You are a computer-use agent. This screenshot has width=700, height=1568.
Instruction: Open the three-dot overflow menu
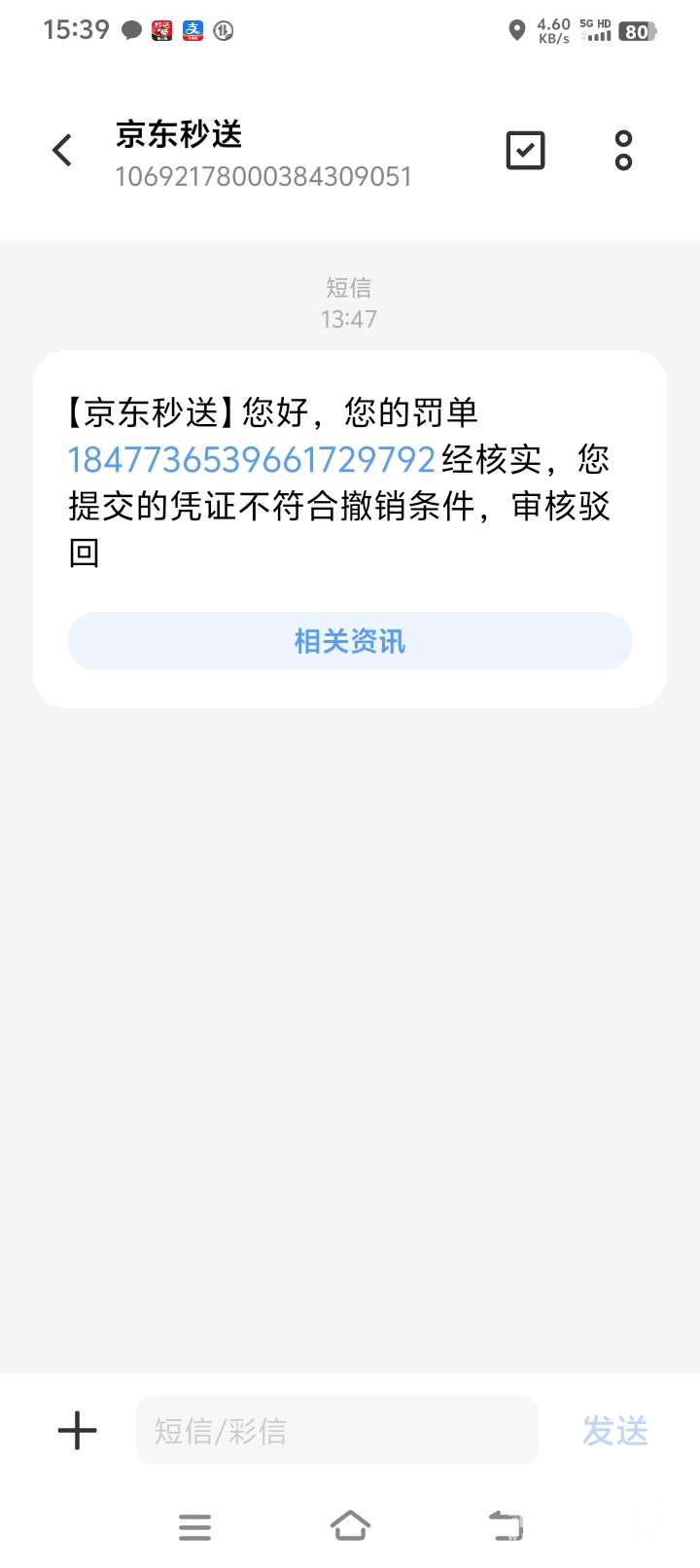click(623, 151)
